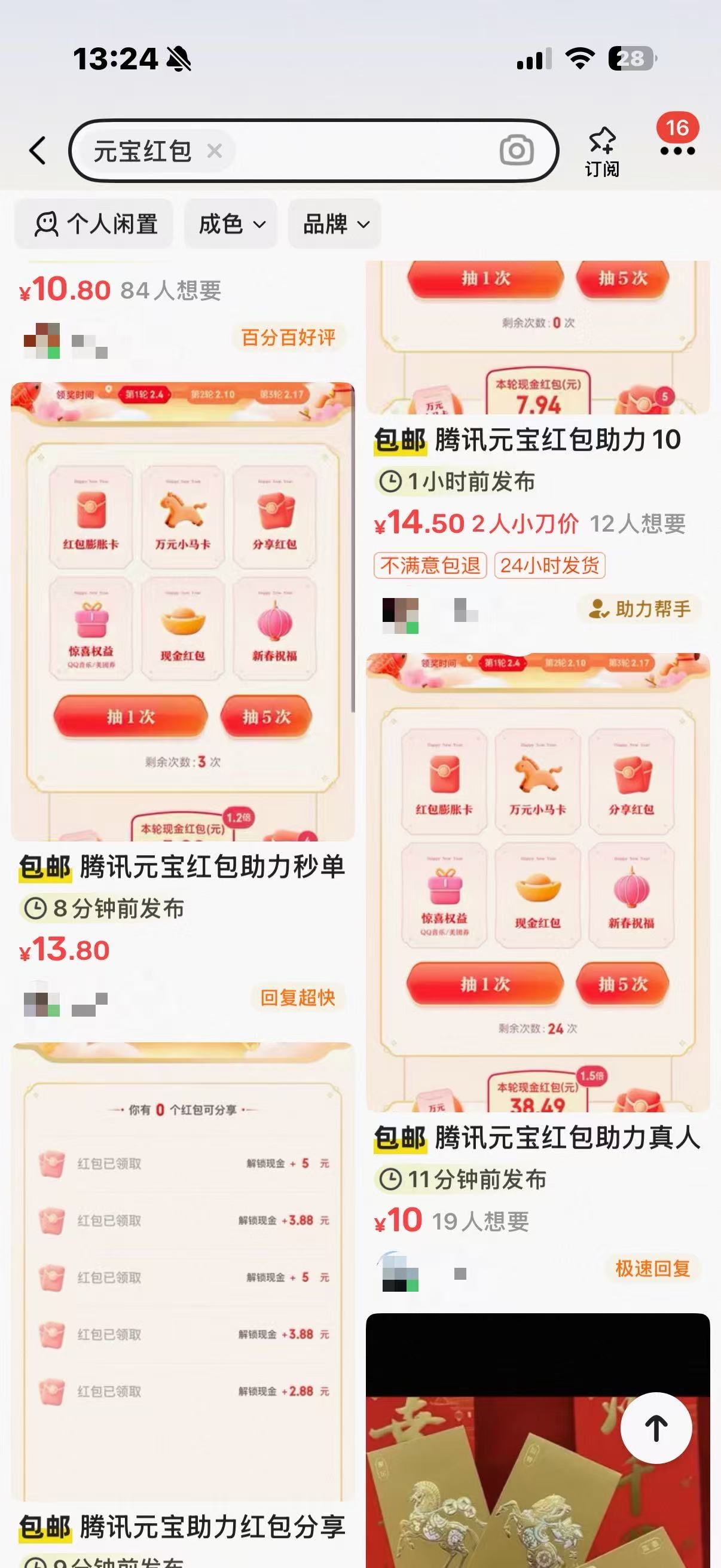Expand the 品牌 brand filter

click(335, 224)
